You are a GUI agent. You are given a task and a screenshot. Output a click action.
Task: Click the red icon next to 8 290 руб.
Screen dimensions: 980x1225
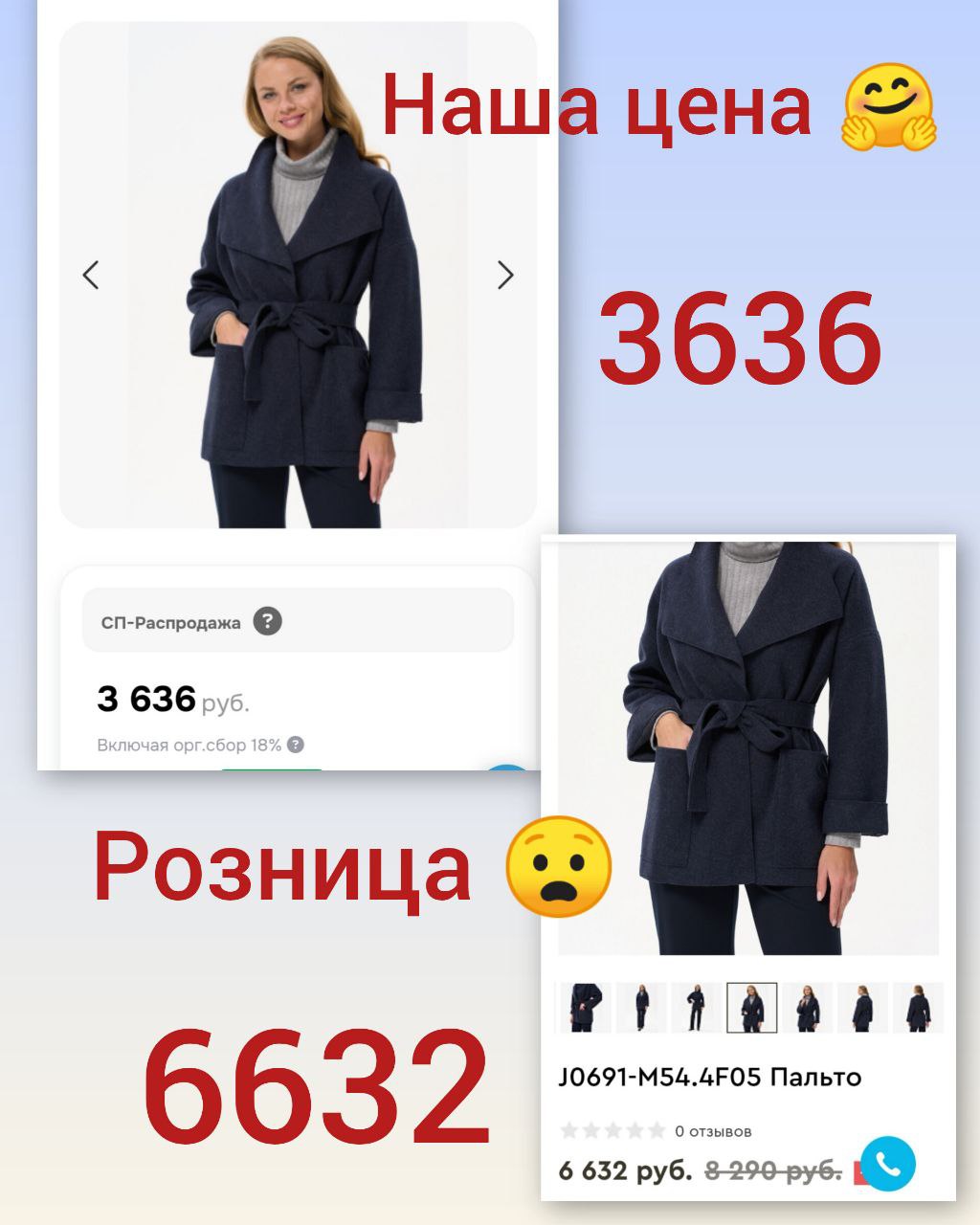point(859,1173)
